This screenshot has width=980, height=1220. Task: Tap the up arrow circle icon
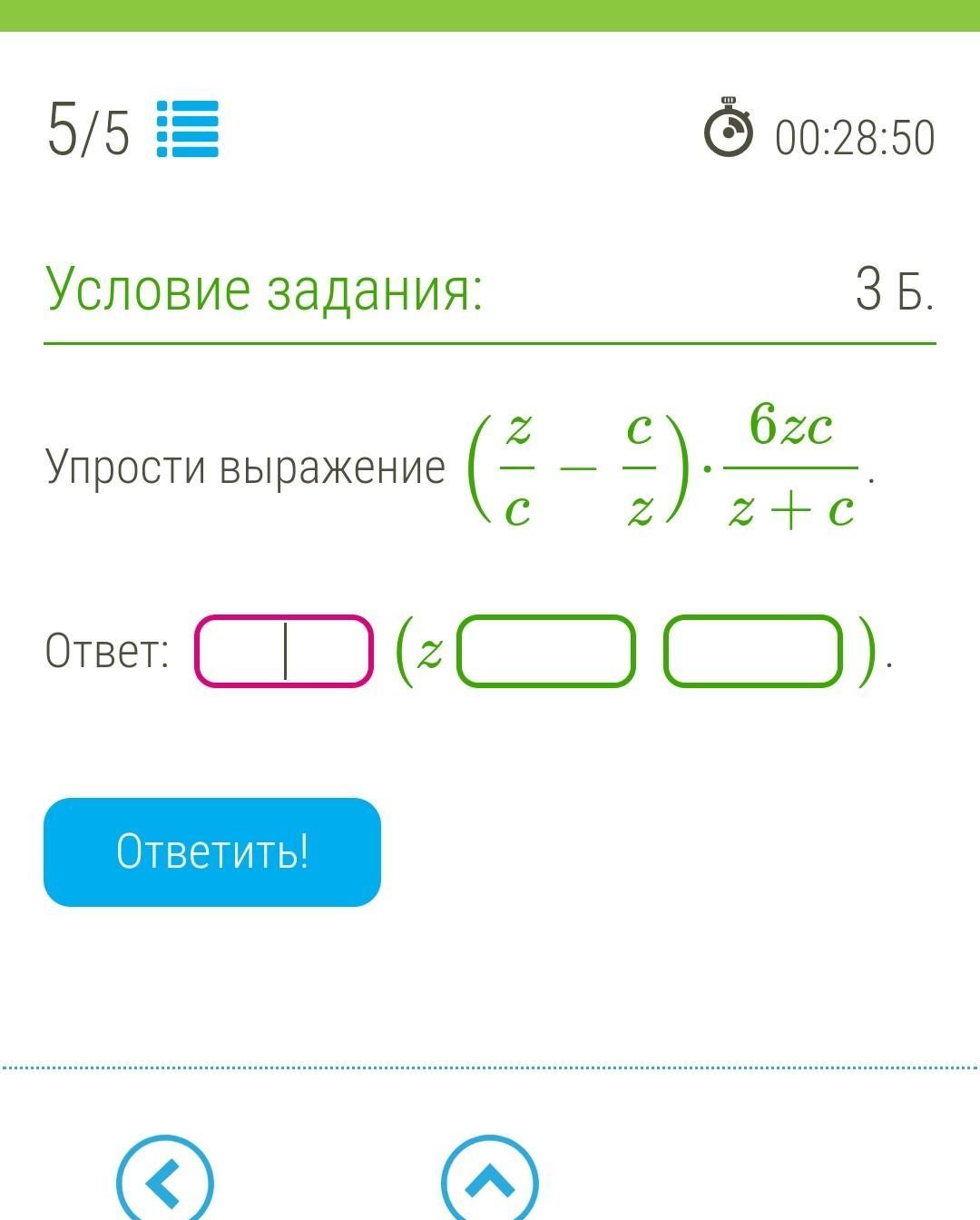(x=490, y=1182)
